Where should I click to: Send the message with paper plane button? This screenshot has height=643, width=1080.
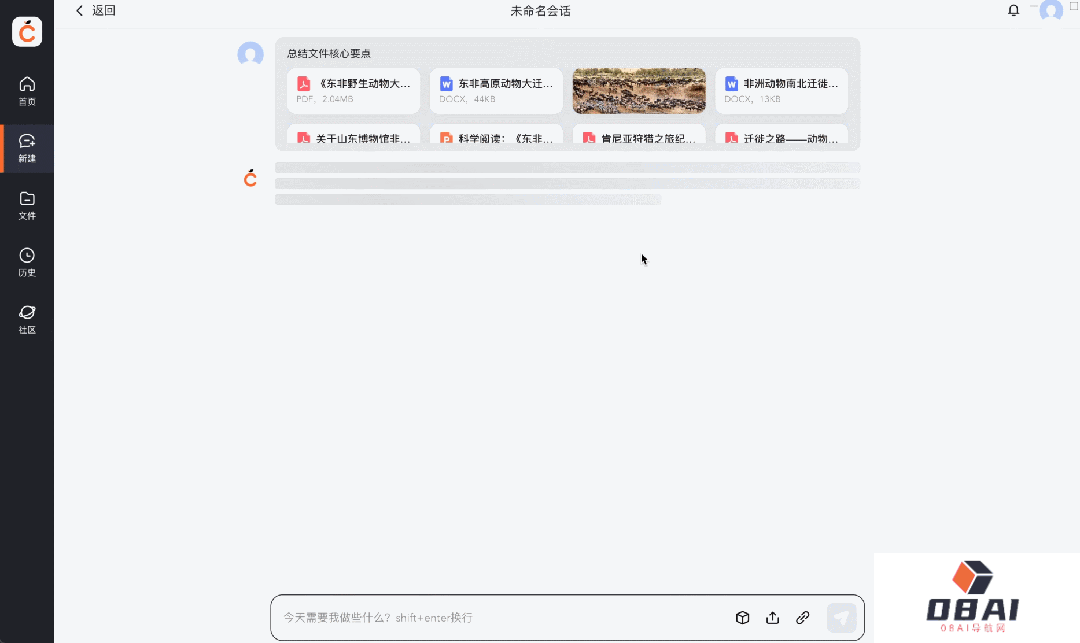coord(842,618)
